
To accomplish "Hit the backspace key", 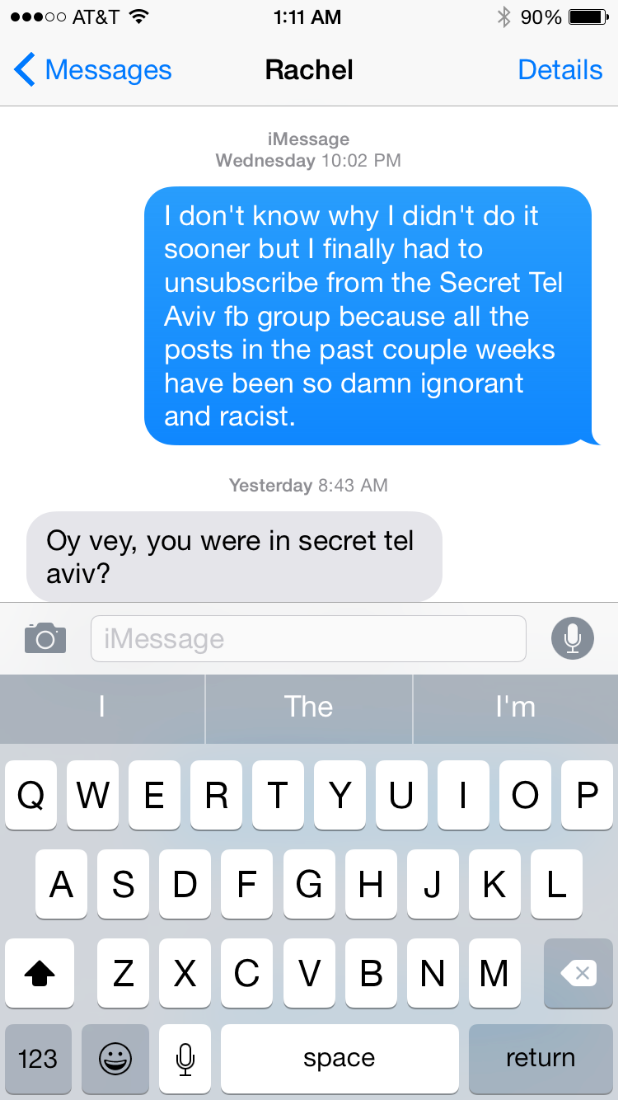I will [x=578, y=973].
